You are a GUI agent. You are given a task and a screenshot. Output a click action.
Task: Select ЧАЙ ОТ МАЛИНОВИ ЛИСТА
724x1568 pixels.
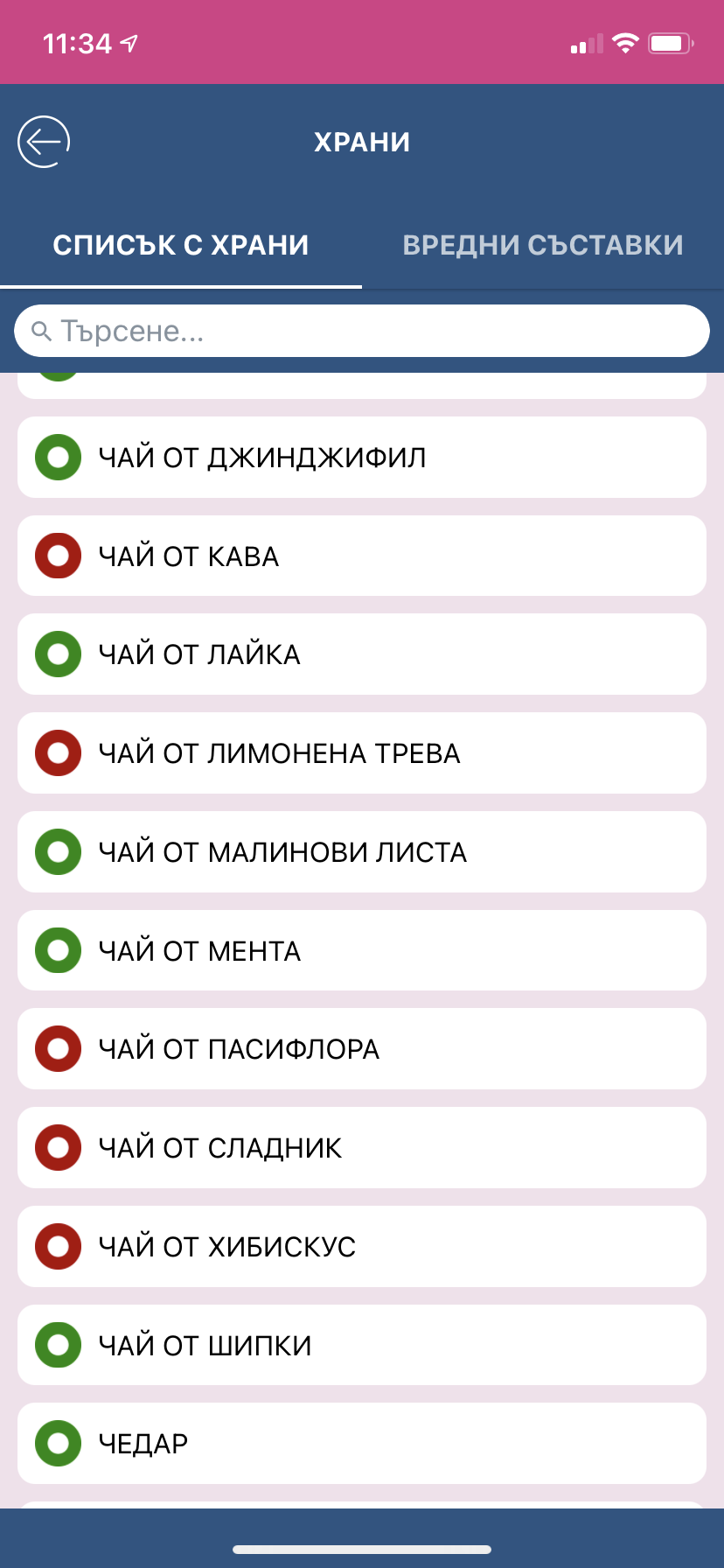coord(362,852)
